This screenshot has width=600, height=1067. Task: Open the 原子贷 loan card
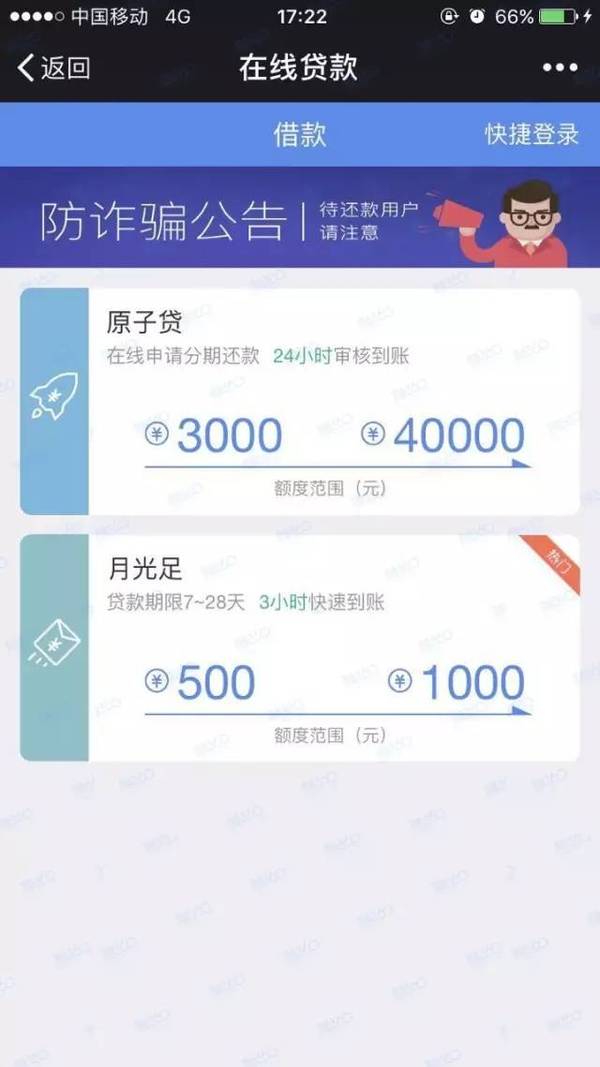[300, 401]
